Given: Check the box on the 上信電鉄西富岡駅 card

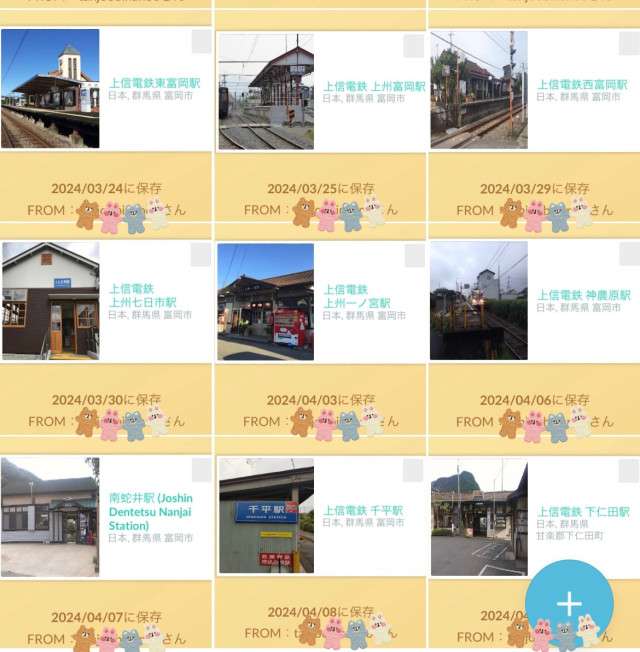Looking at the screenshot, I should [x=627, y=44].
